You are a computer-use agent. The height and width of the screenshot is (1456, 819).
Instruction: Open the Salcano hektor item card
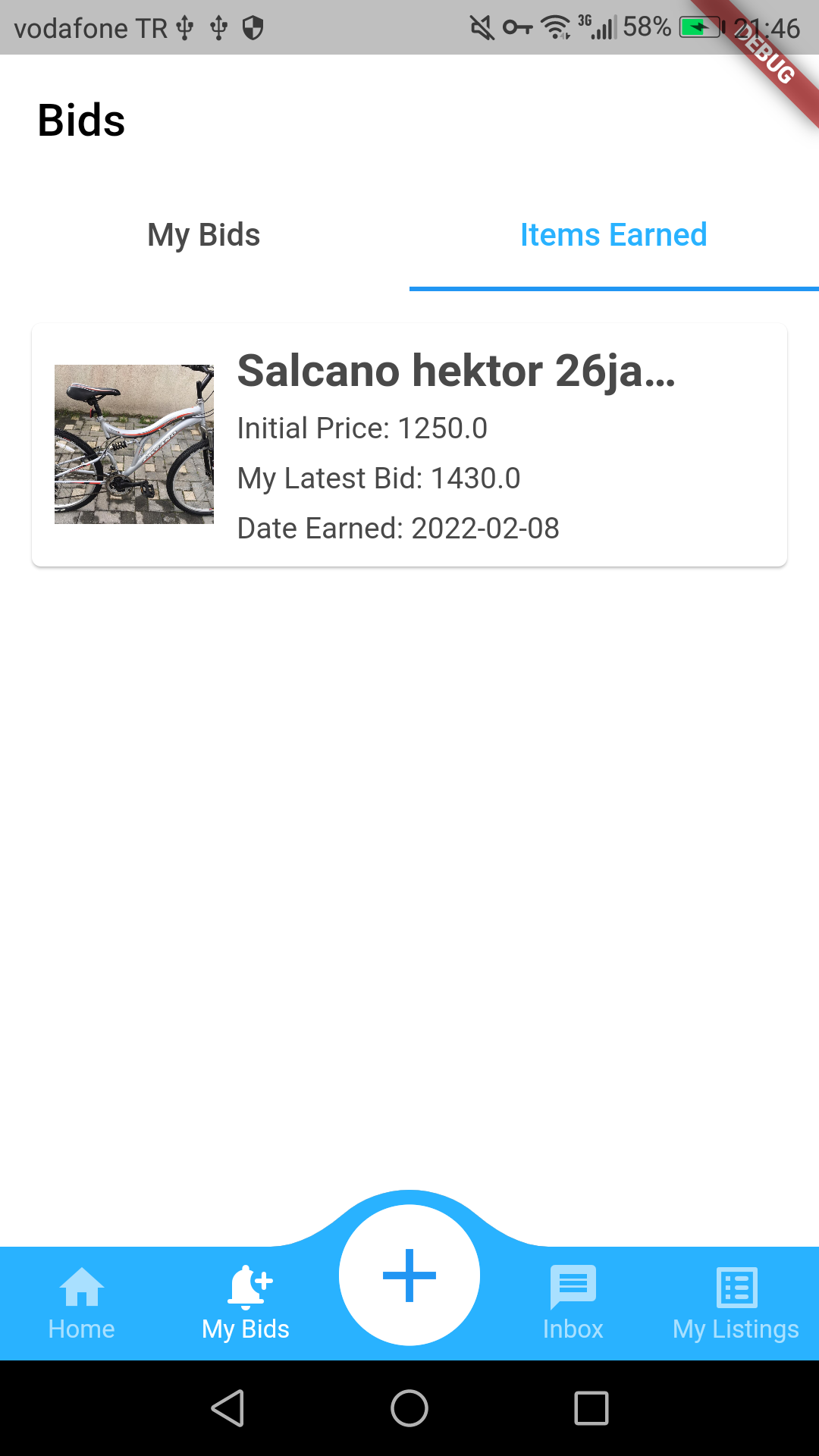[x=409, y=444]
